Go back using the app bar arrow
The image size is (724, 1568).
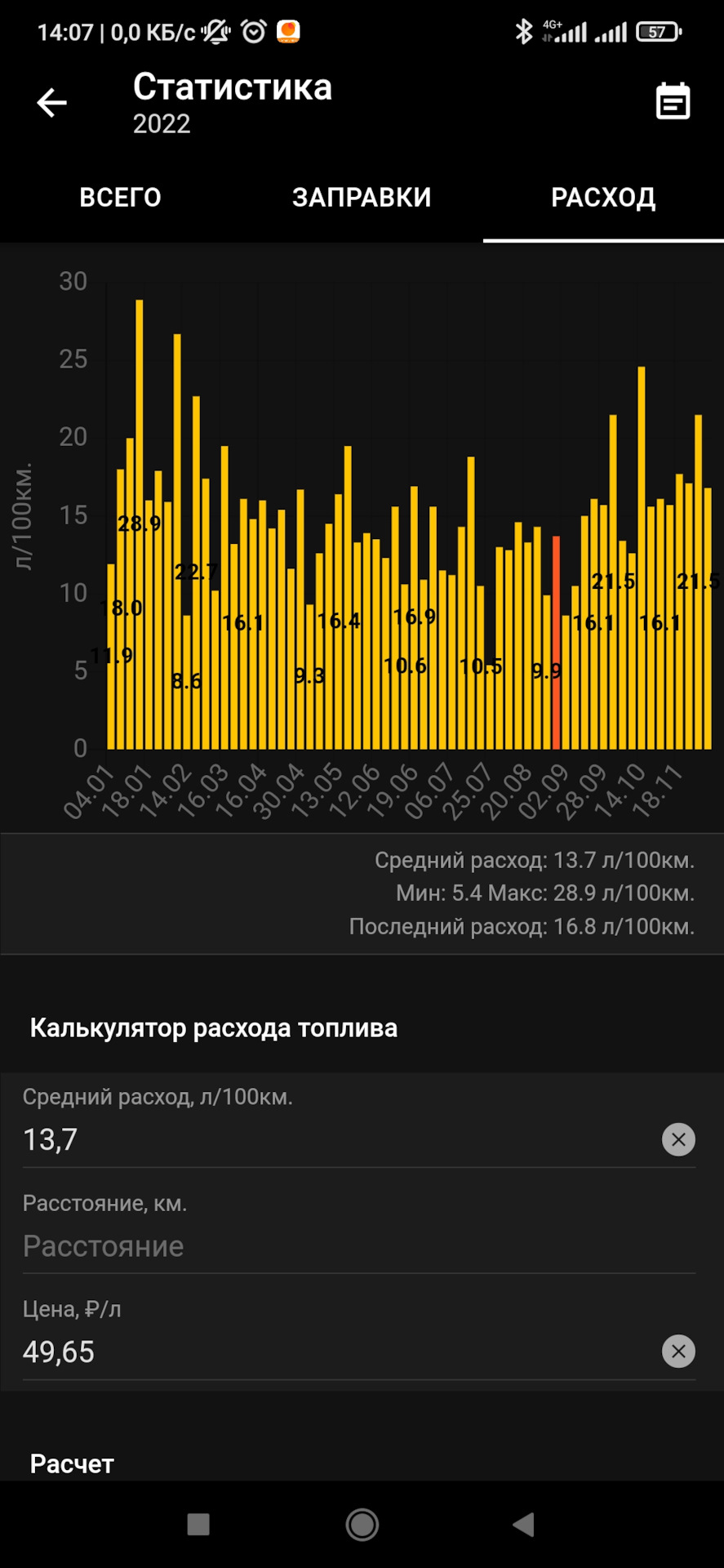52,103
